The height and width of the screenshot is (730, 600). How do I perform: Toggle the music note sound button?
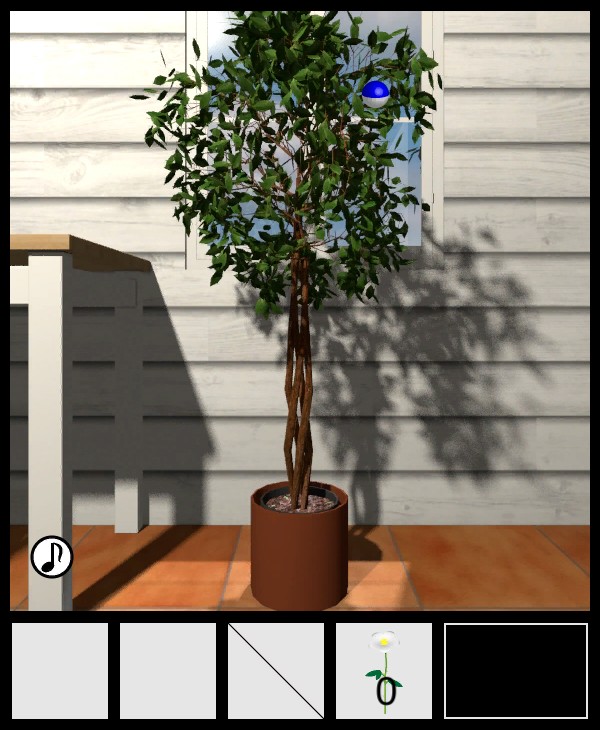(x=52, y=557)
